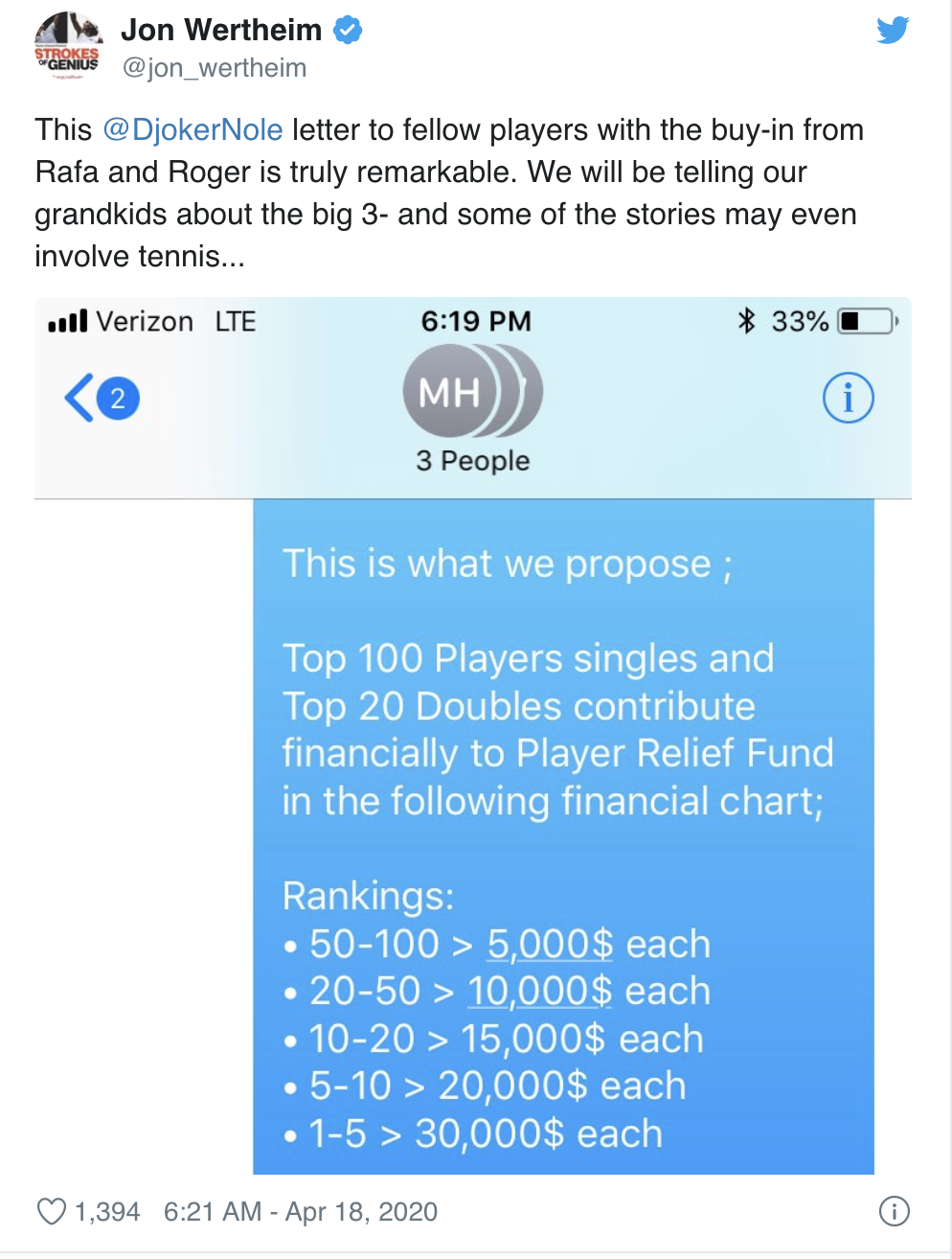Tap the info icon beside the tweet date

(x=894, y=1212)
